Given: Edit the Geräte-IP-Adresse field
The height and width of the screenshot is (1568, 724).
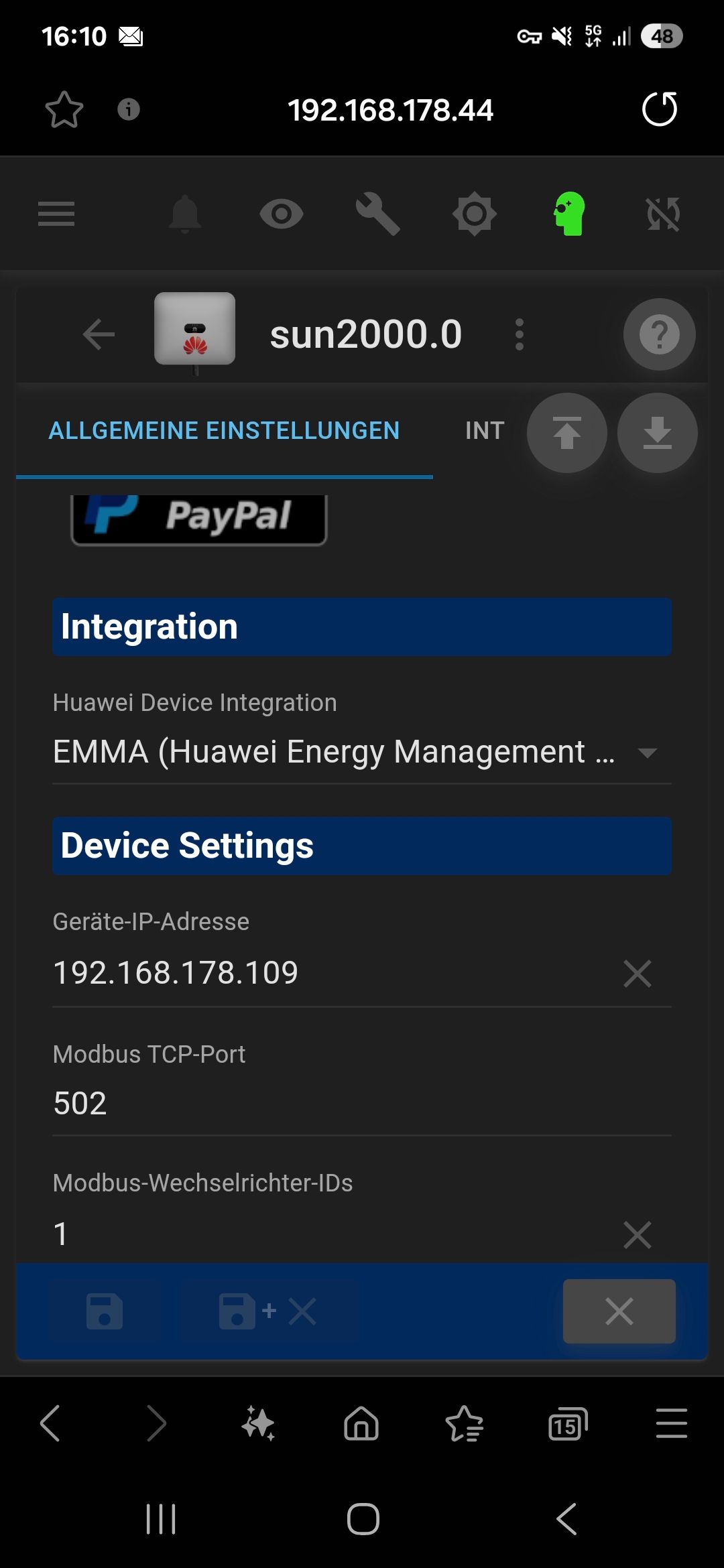Looking at the screenshot, I should 328,973.
